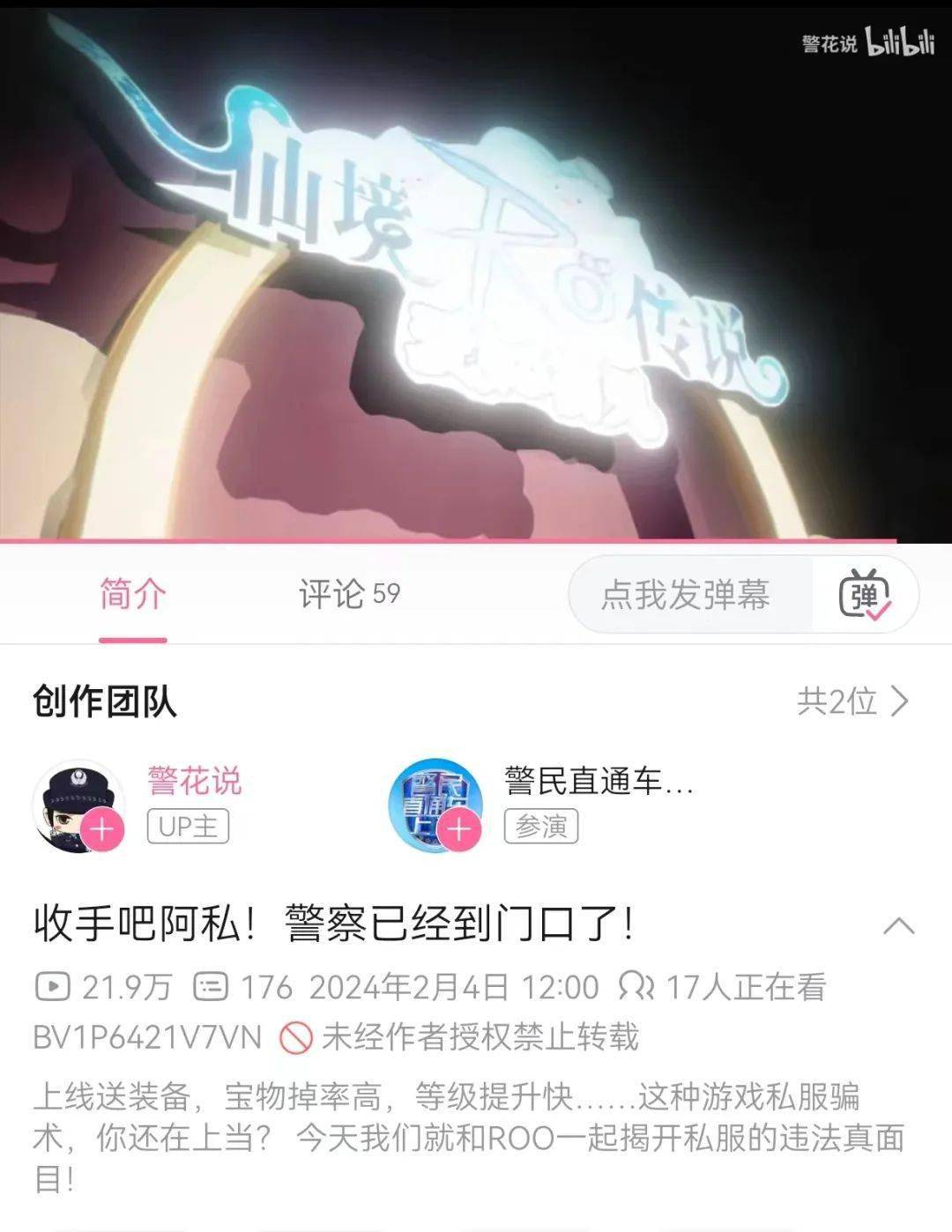Screen dimensions: 952x1232
Task: Follow 警花说 via the plus icon
Action: (103, 829)
